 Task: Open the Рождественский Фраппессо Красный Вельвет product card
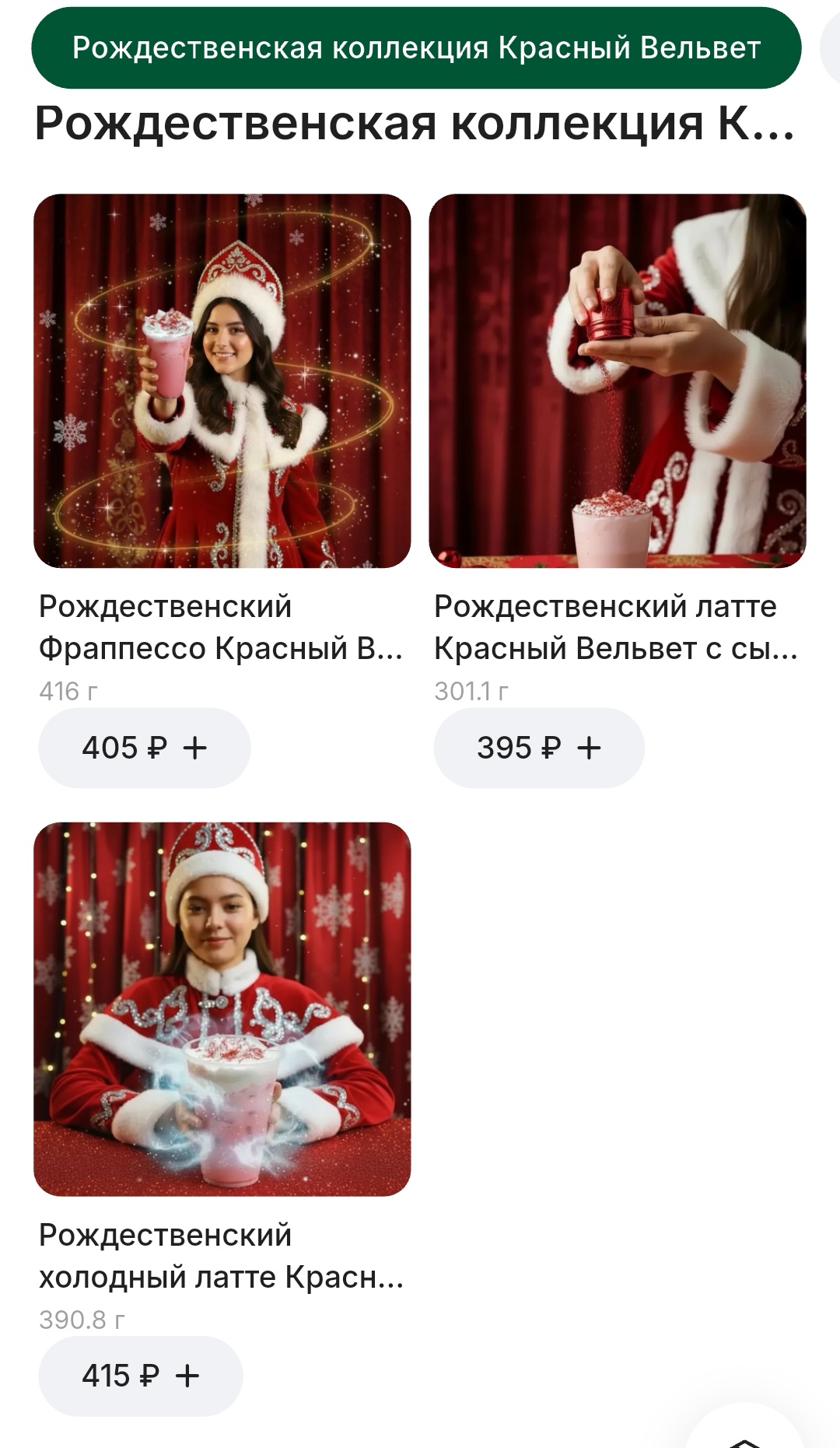pos(222,381)
